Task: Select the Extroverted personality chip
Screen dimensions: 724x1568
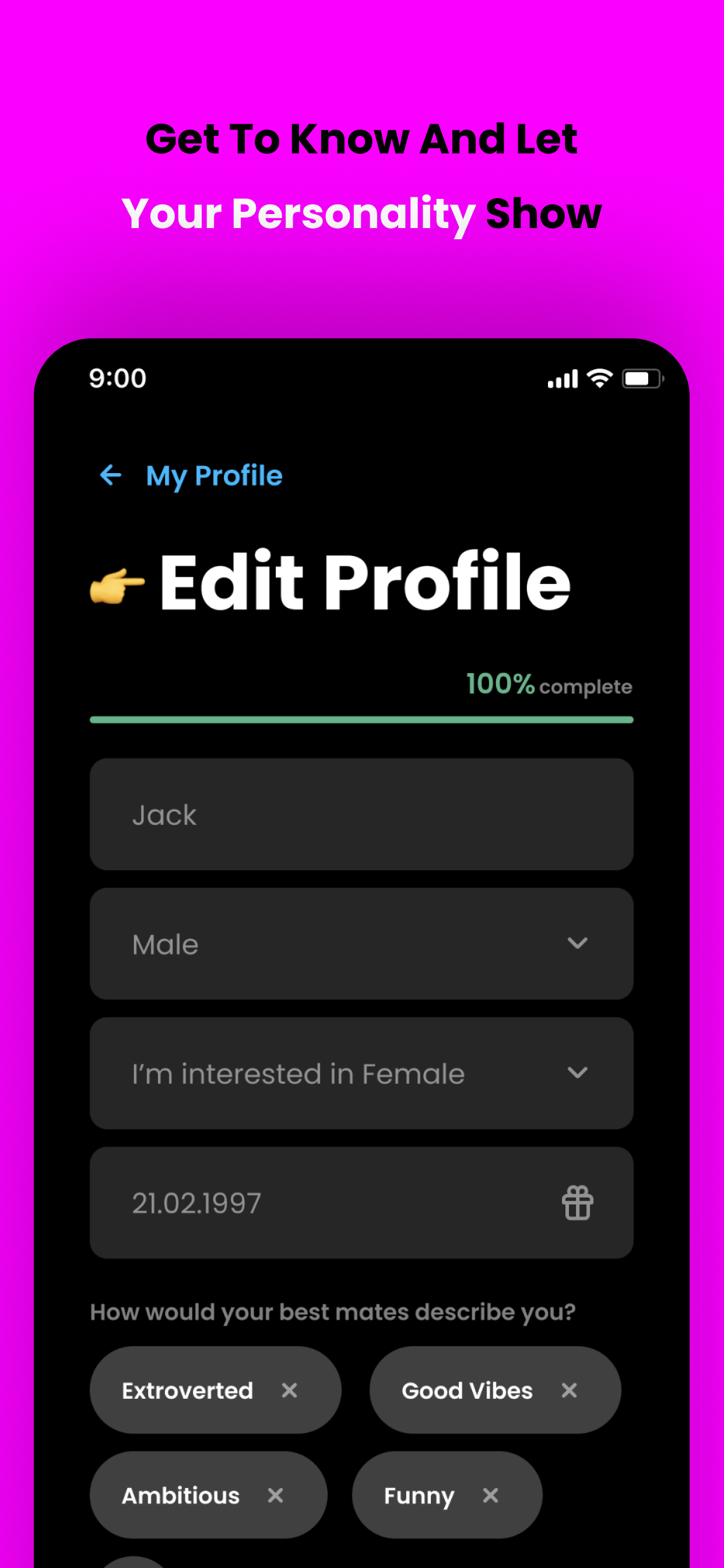Action: [x=187, y=1389]
